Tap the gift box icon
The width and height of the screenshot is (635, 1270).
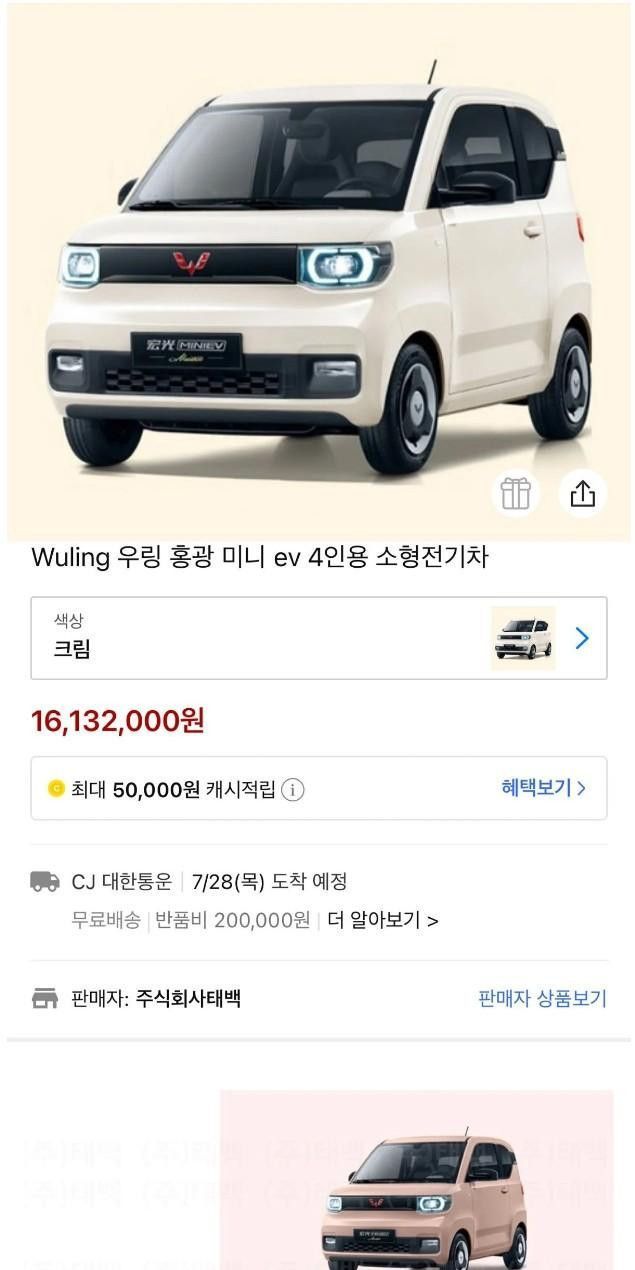(x=516, y=494)
